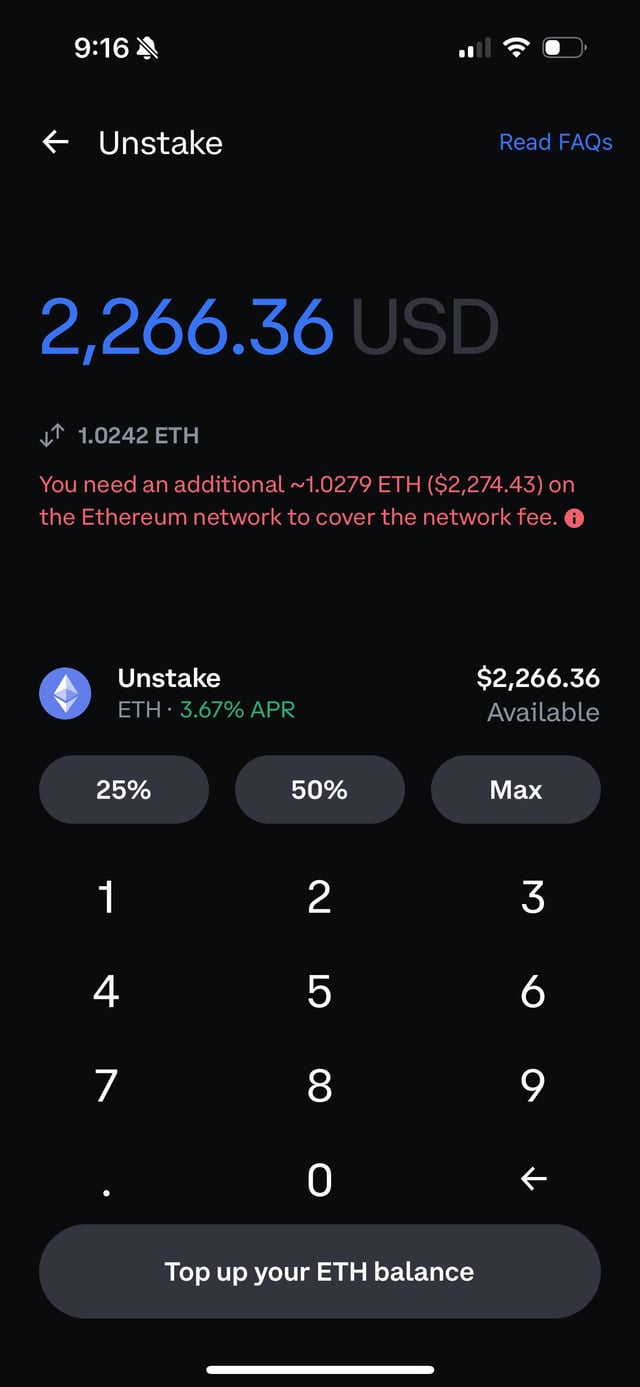
Task: Select the 25% amount chip
Action: (x=124, y=790)
